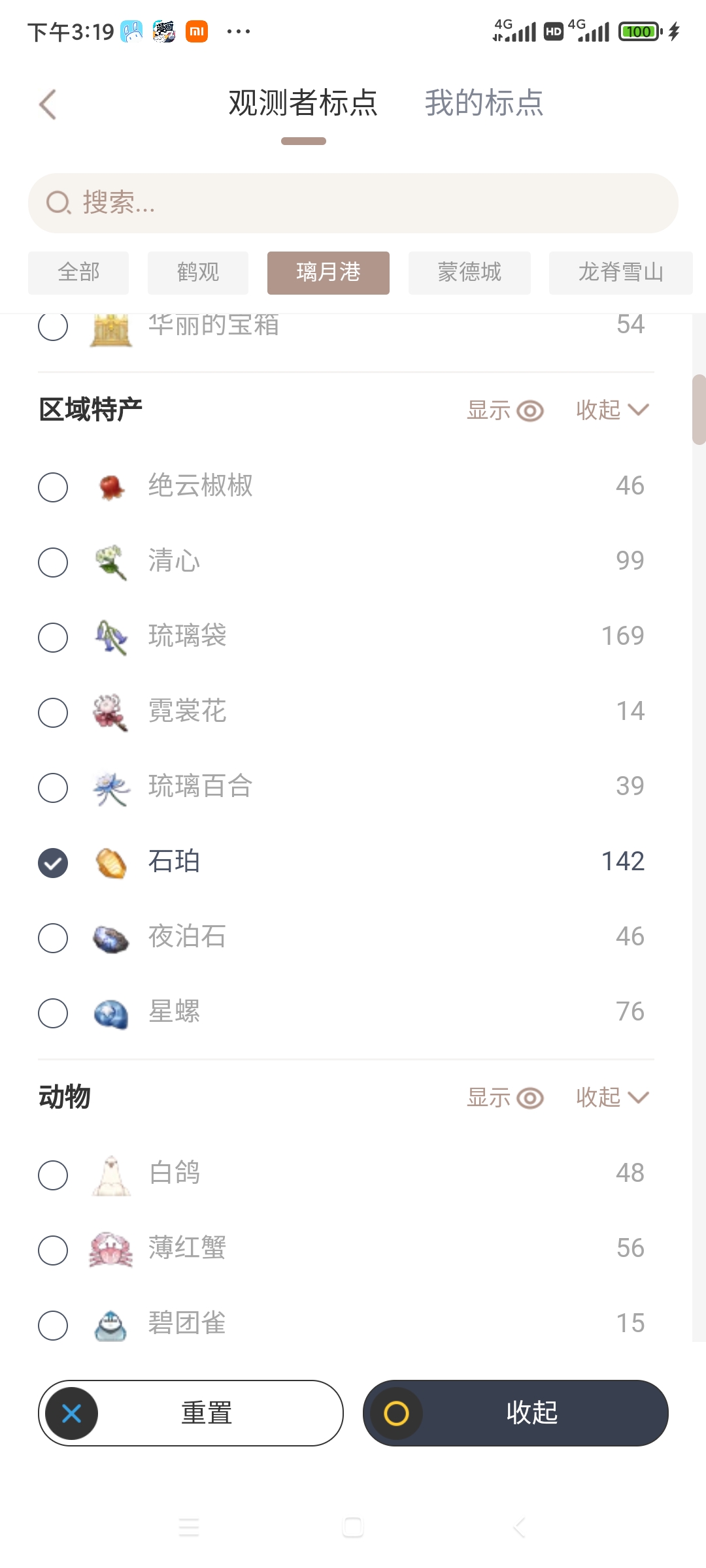Select the 鹤观 region chip
Viewport: 706px width, 1568px height.
pos(198,272)
